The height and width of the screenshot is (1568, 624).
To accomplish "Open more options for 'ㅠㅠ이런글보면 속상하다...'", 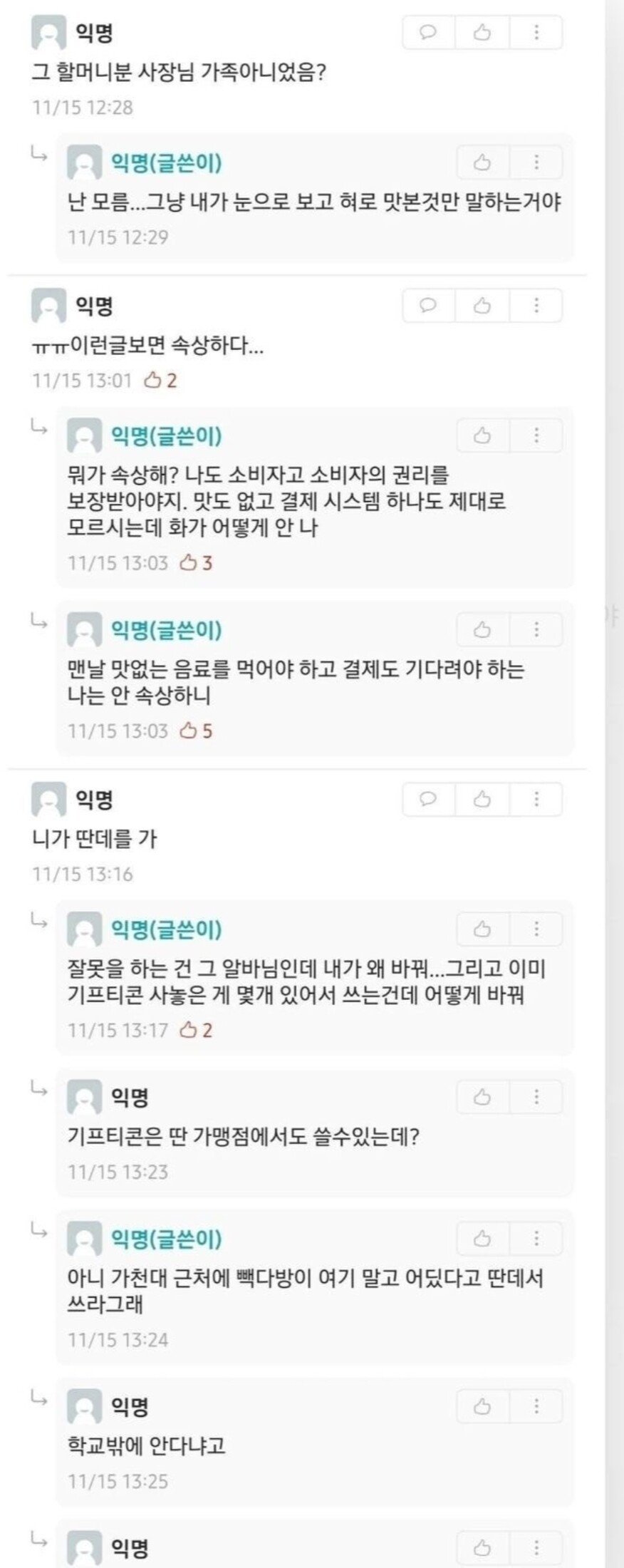I will 536,306.
